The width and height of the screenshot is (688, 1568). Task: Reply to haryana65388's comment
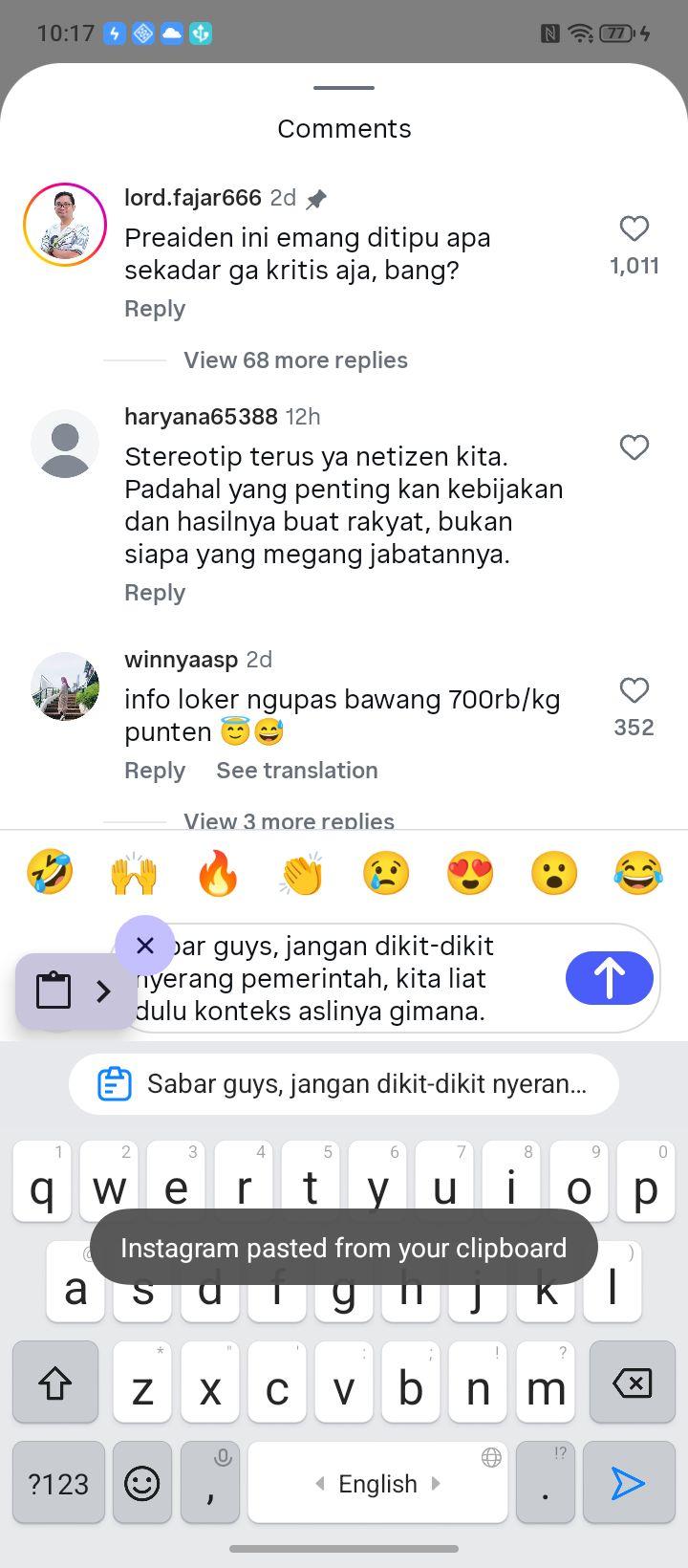155,593
